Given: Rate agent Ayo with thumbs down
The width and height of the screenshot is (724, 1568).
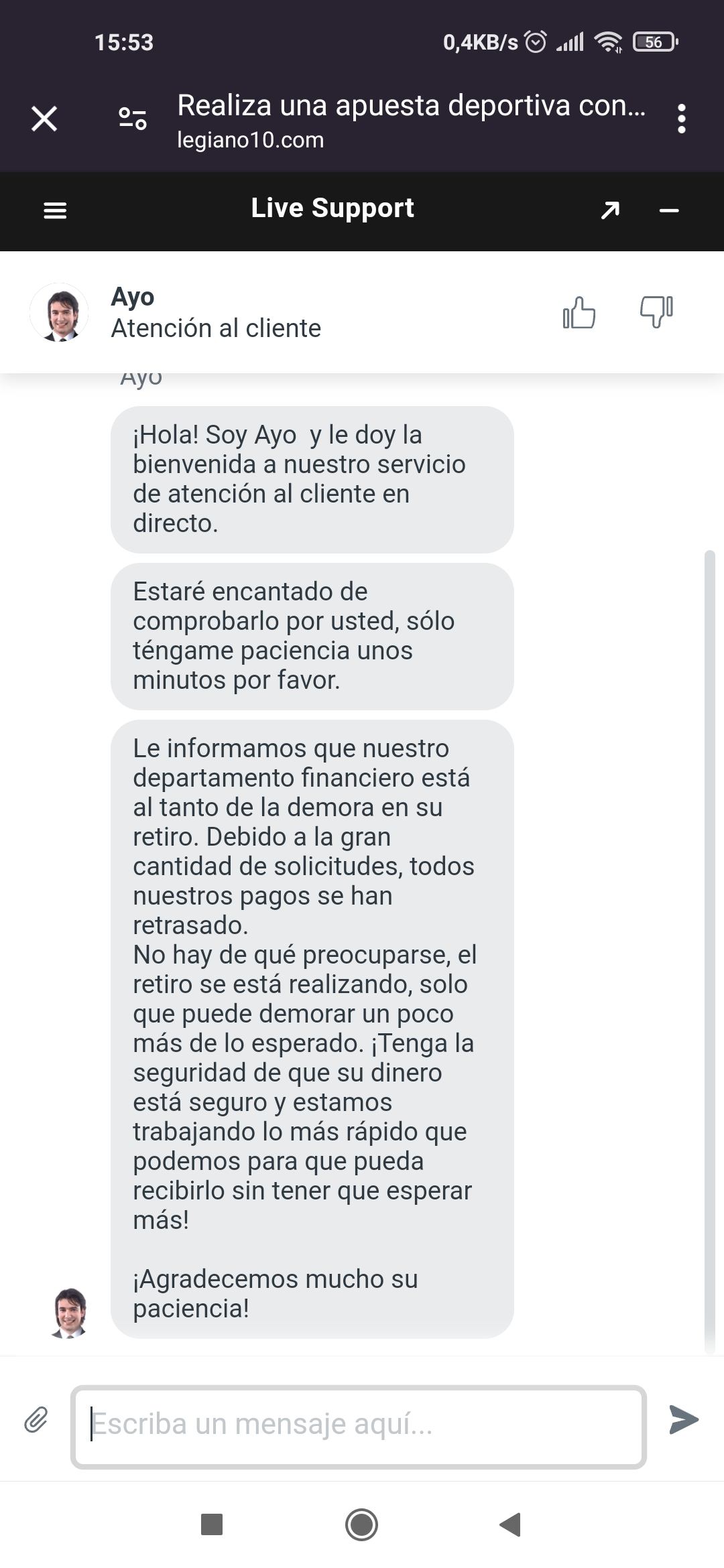Looking at the screenshot, I should [656, 312].
